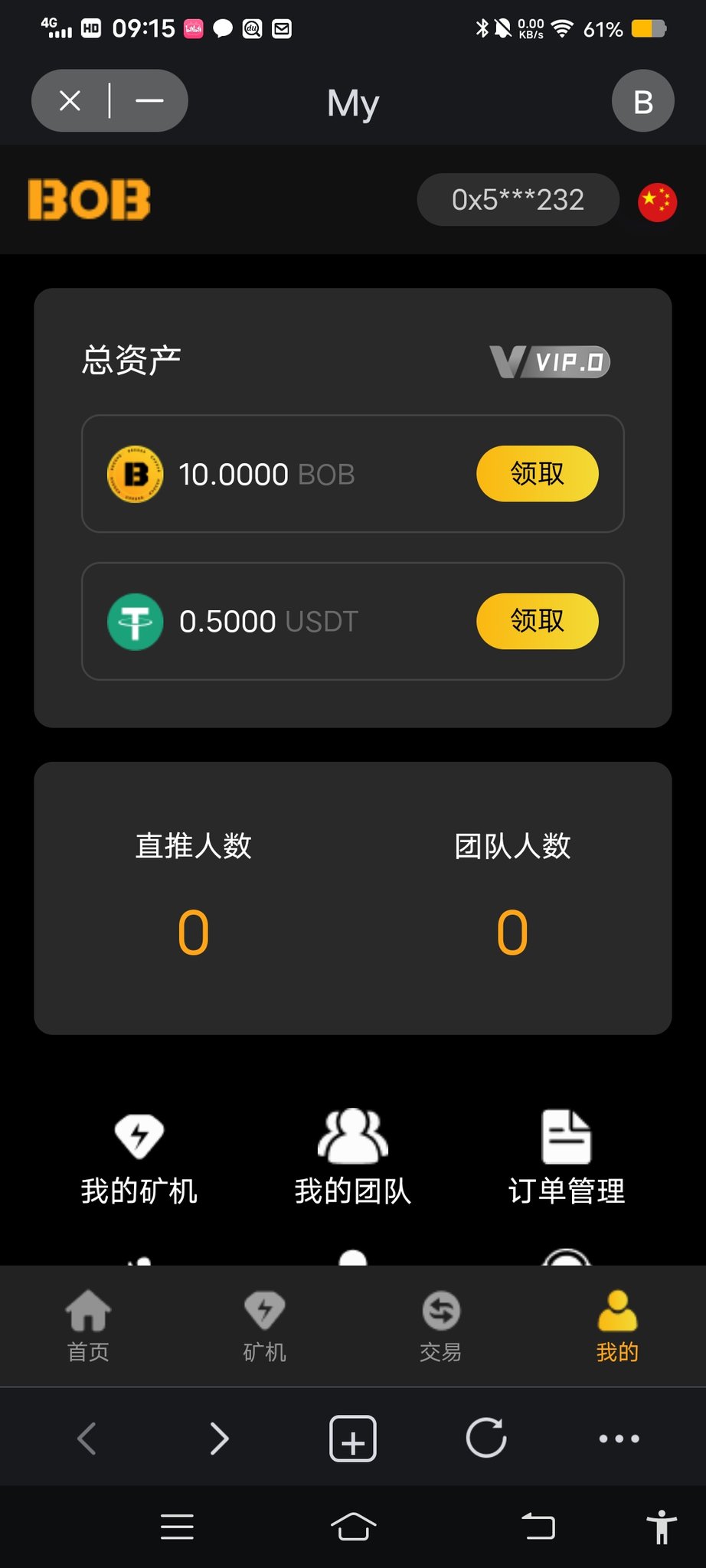
Task: Open the browser's three-dot menu
Action: click(619, 1439)
